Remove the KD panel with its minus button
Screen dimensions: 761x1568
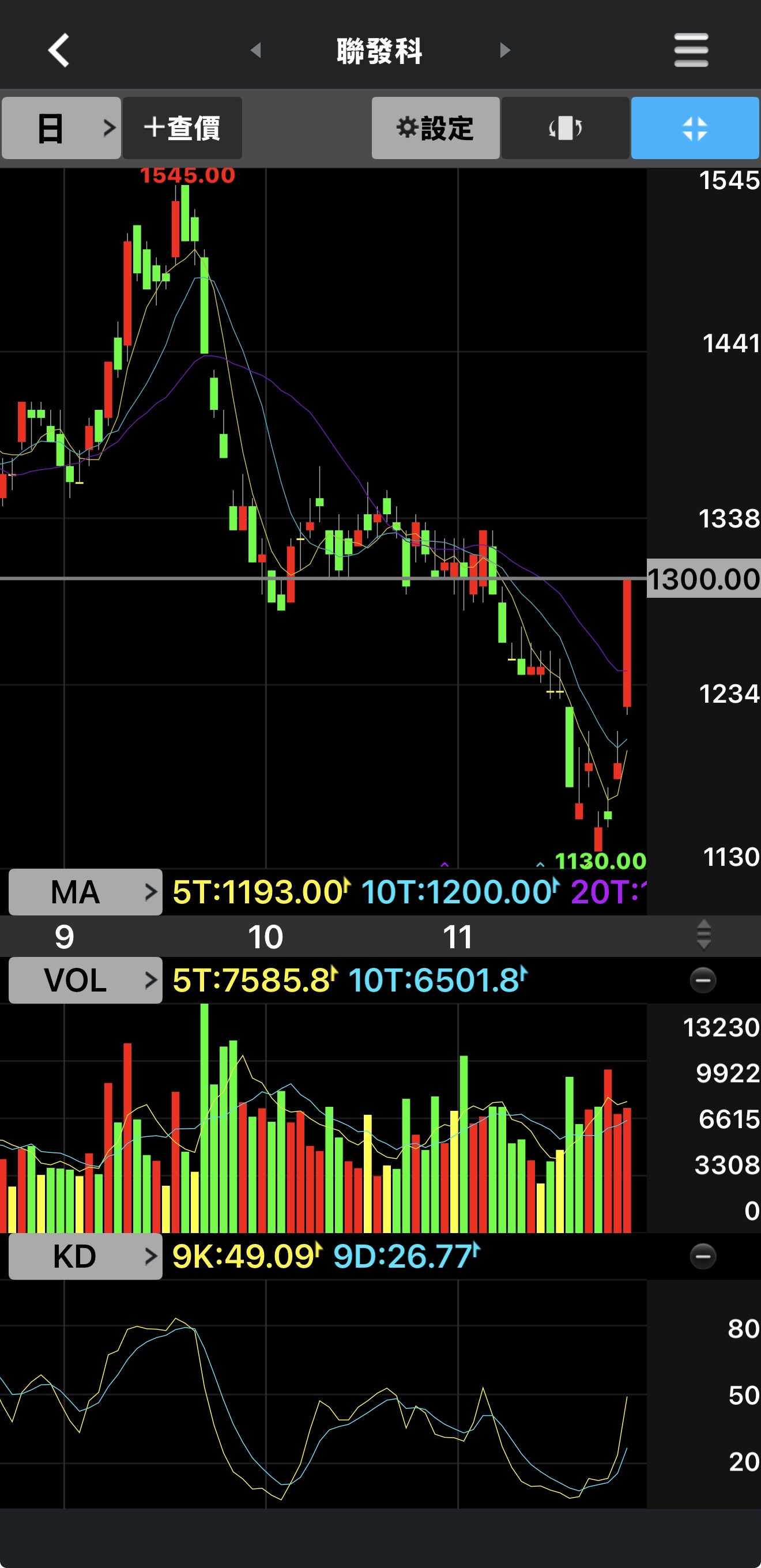703,1256
